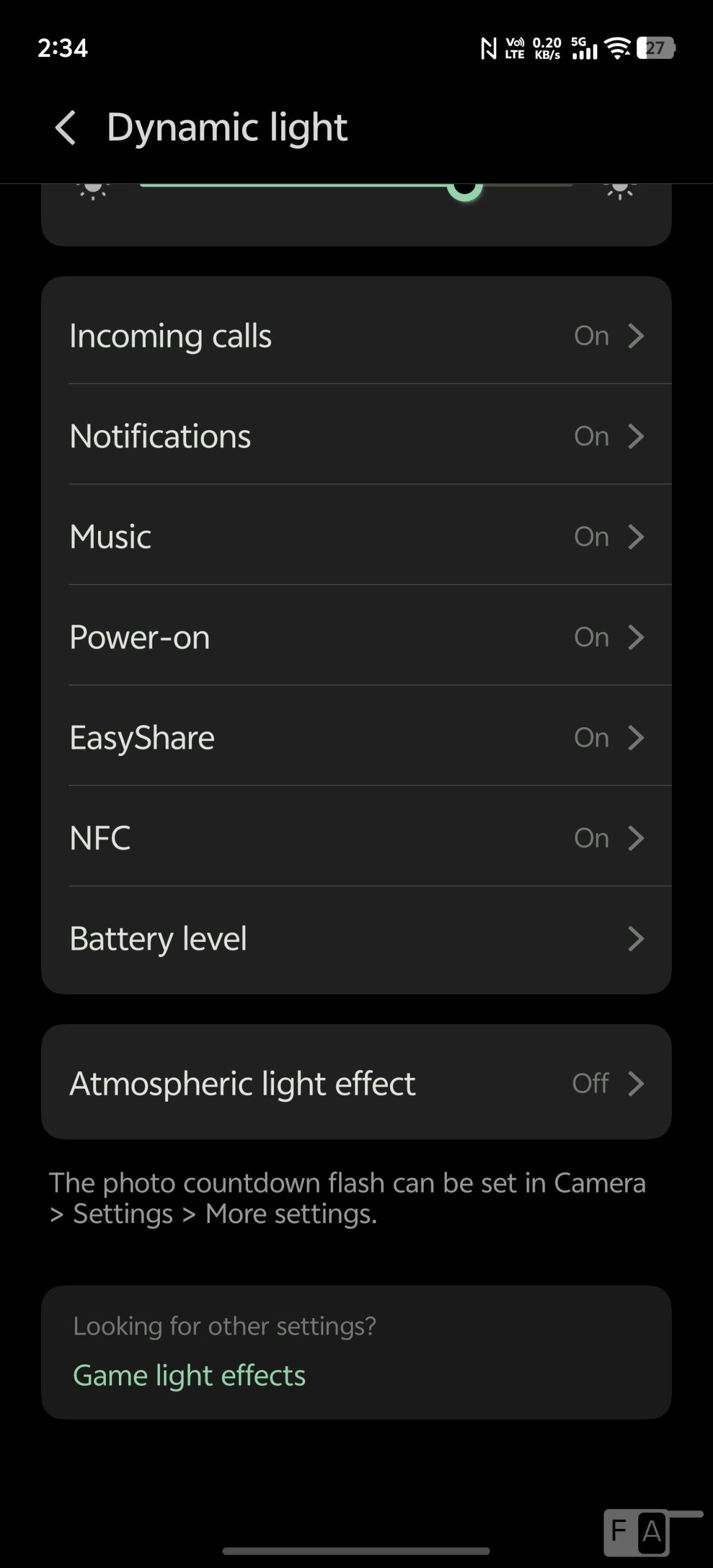Open Incoming calls light settings

pos(356,336)
